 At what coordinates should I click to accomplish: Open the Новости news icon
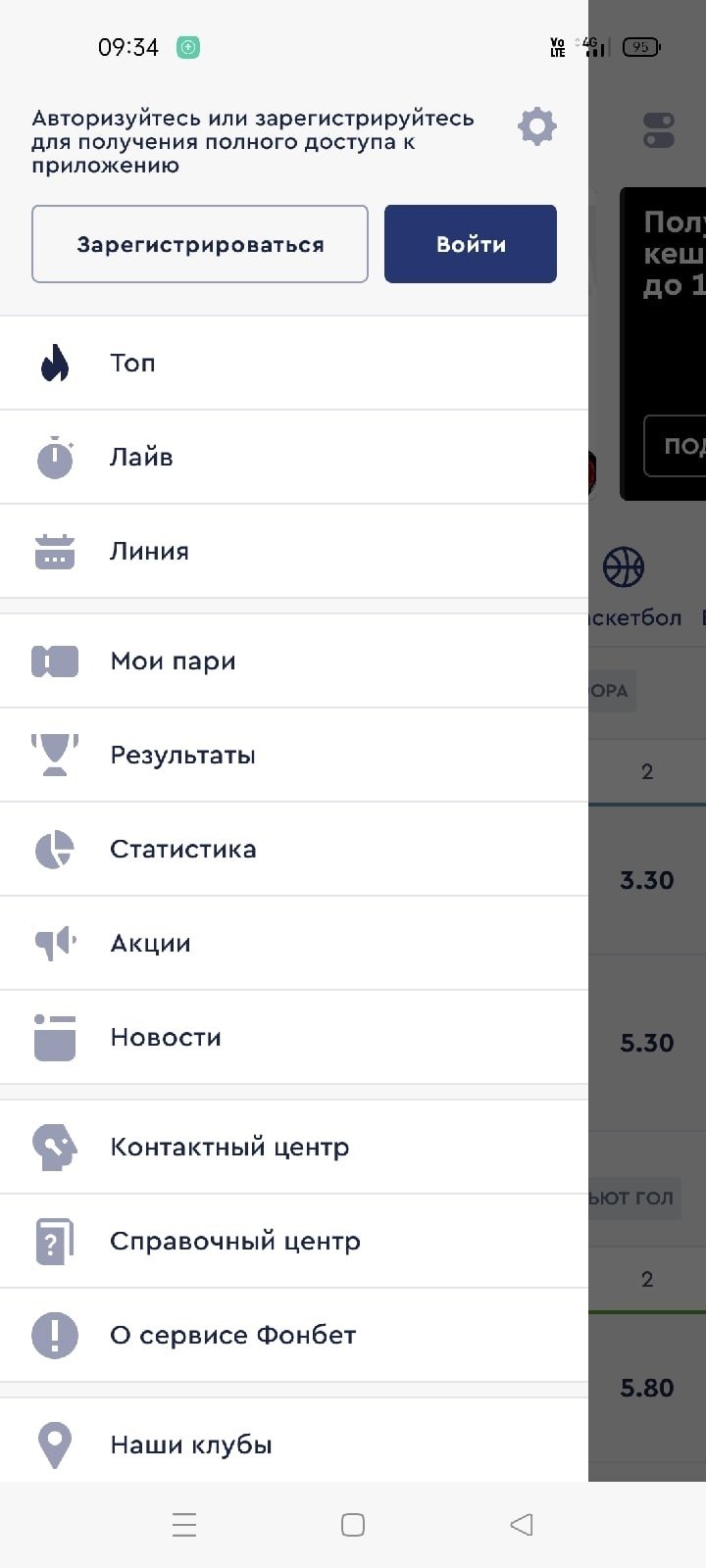(54, 1036)
